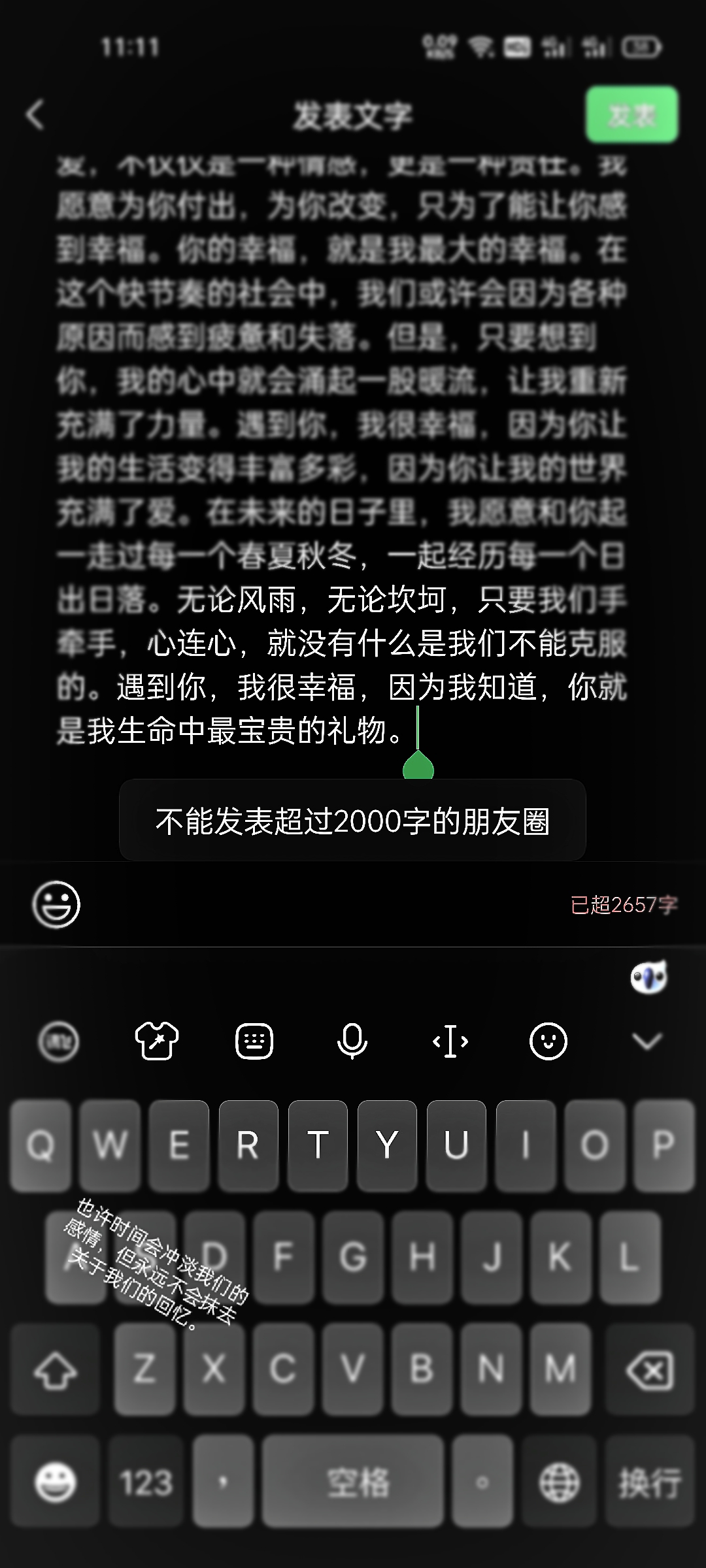Tap the 换行 return key

click(x=650, y=1481)
